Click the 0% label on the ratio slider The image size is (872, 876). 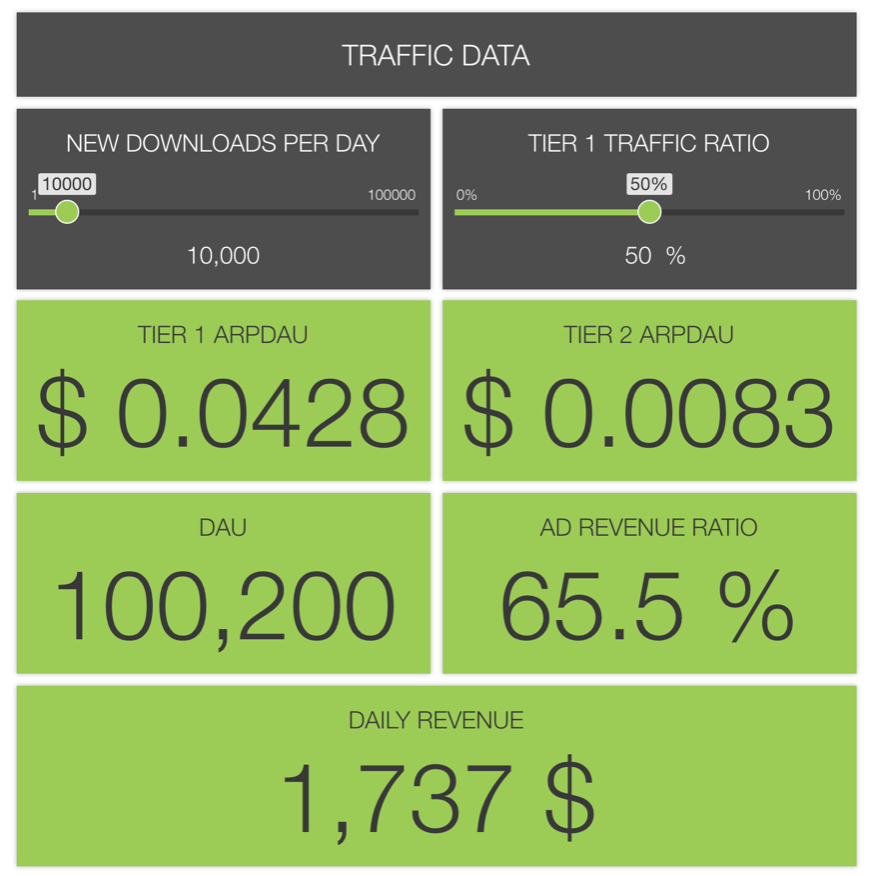click(x=465, y=195)
